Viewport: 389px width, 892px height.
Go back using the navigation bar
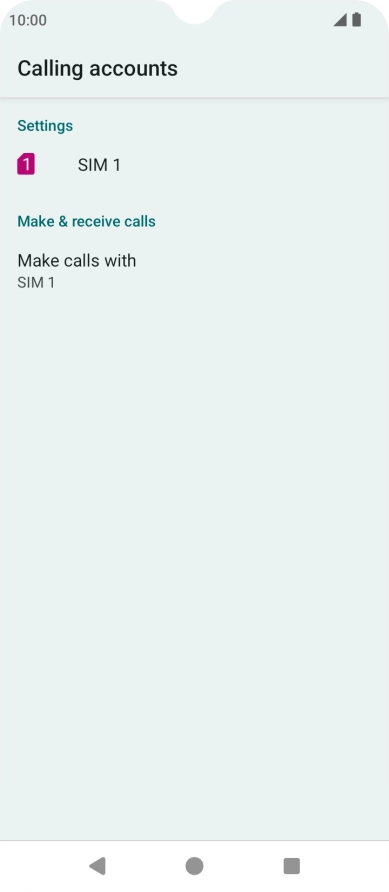tap(97, 866)
